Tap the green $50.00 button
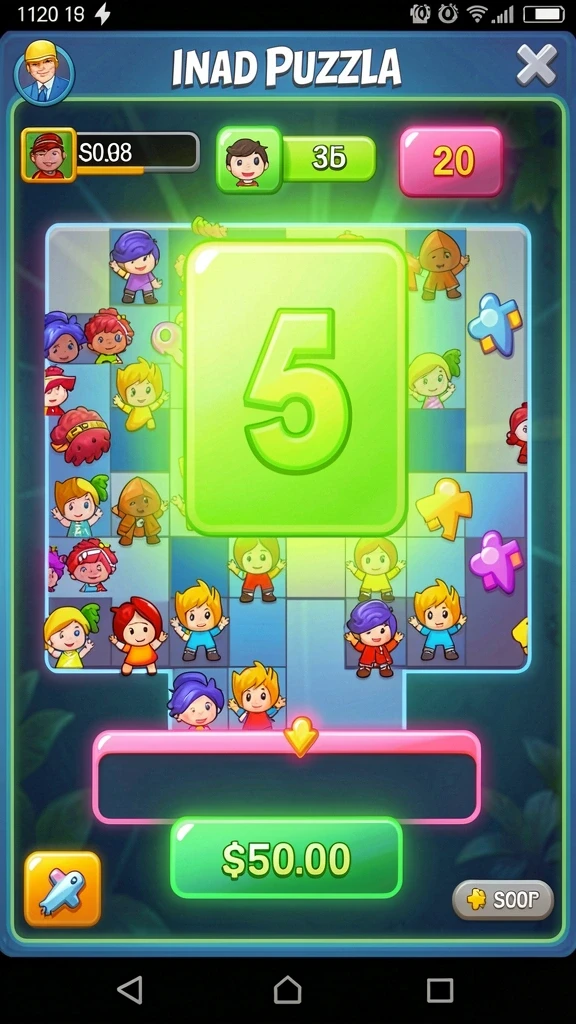 (x=286, y=857)
